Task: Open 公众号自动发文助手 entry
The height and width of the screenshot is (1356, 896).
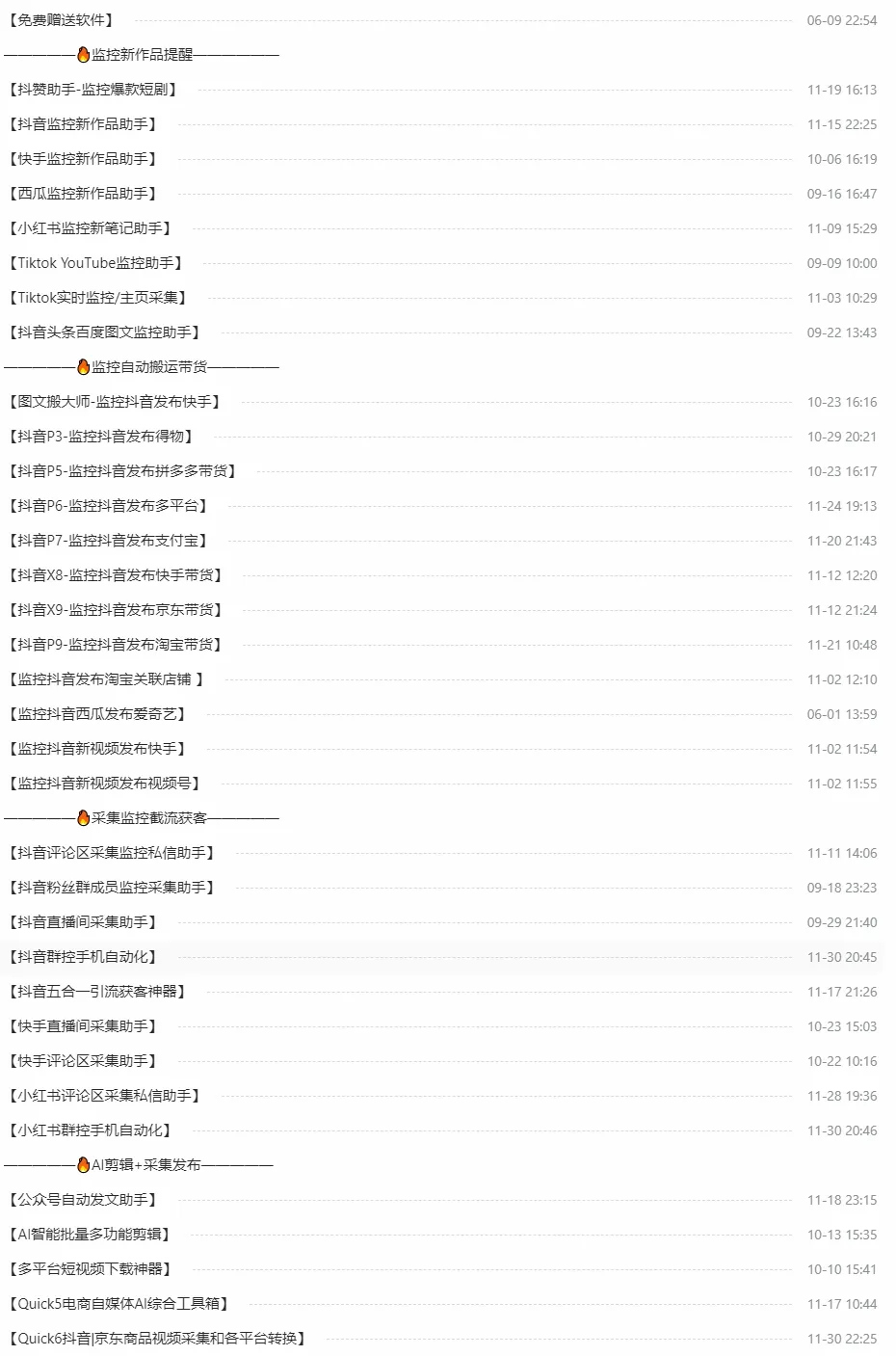Action: point(82,1200)
